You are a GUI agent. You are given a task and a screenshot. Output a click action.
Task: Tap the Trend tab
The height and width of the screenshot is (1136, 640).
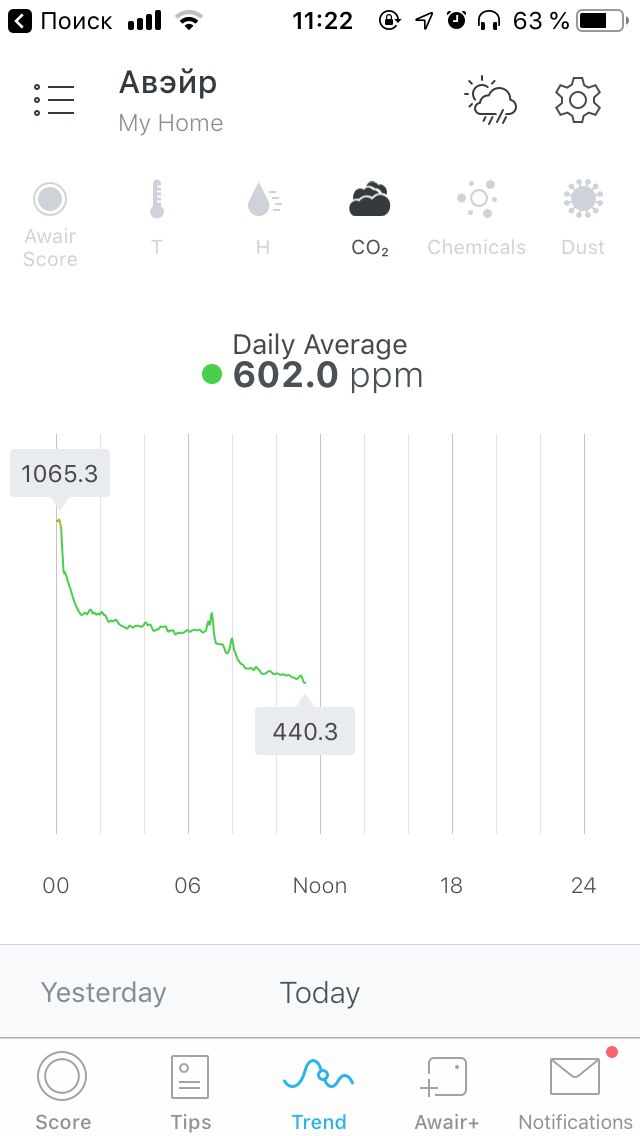319,1092
